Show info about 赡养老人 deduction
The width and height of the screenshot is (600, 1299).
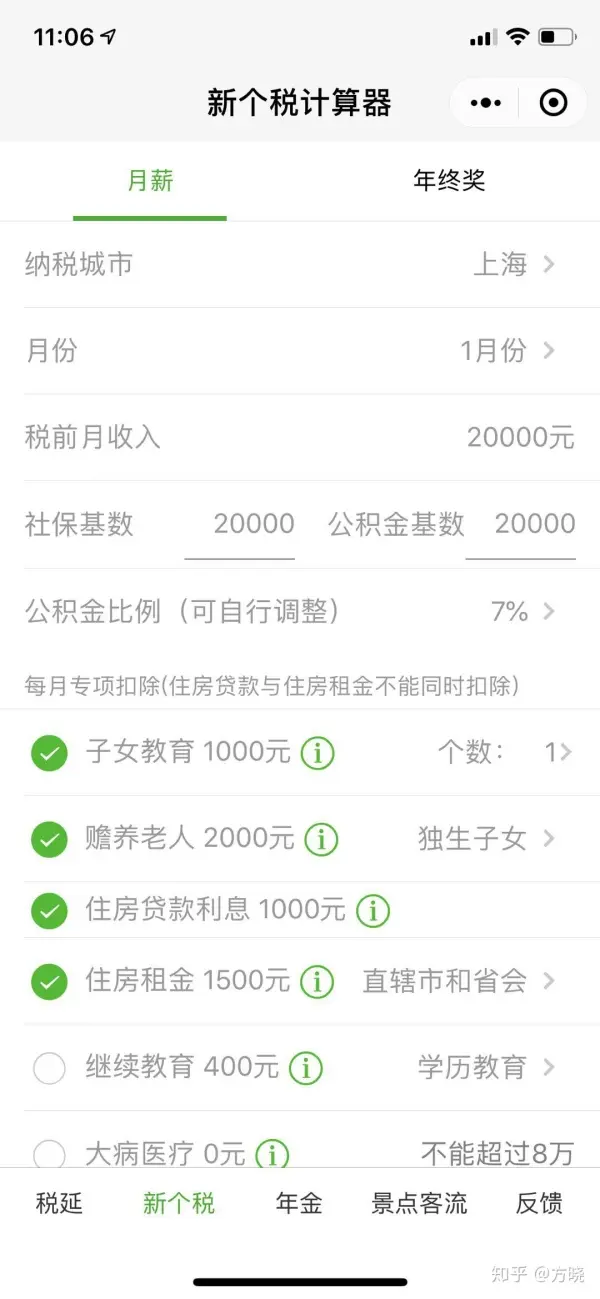point(321,839)
